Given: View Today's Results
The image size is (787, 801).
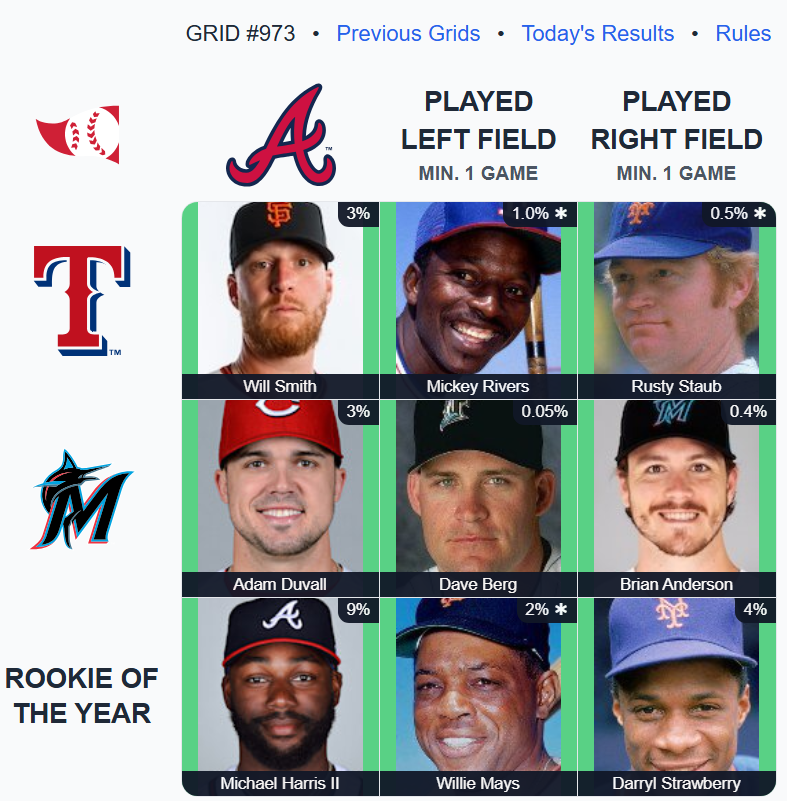Looking at the screenshot, I should pyautogui.click(x=597, y=33).
